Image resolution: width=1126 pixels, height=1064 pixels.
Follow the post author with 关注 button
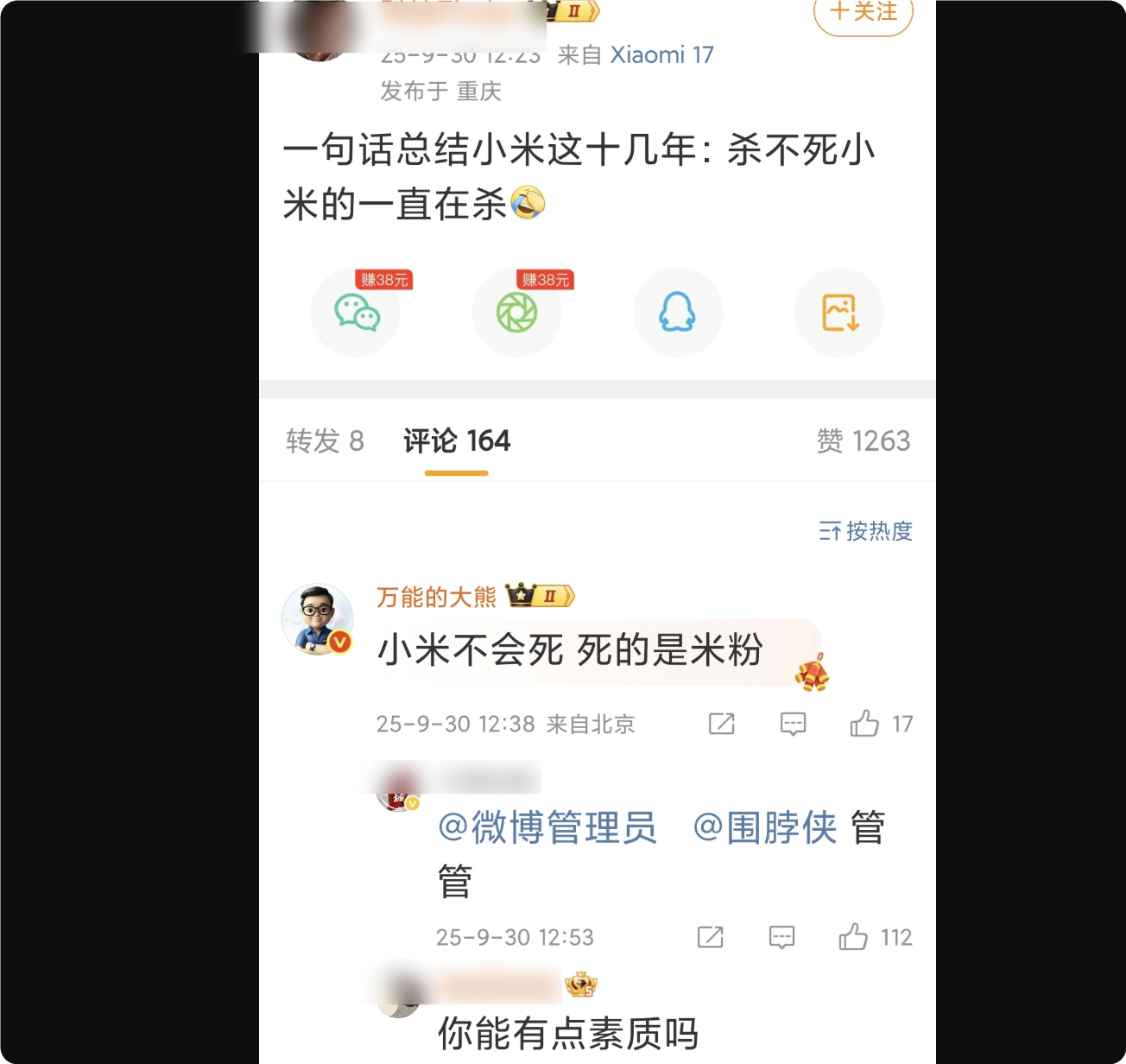[x=863, y=13]
